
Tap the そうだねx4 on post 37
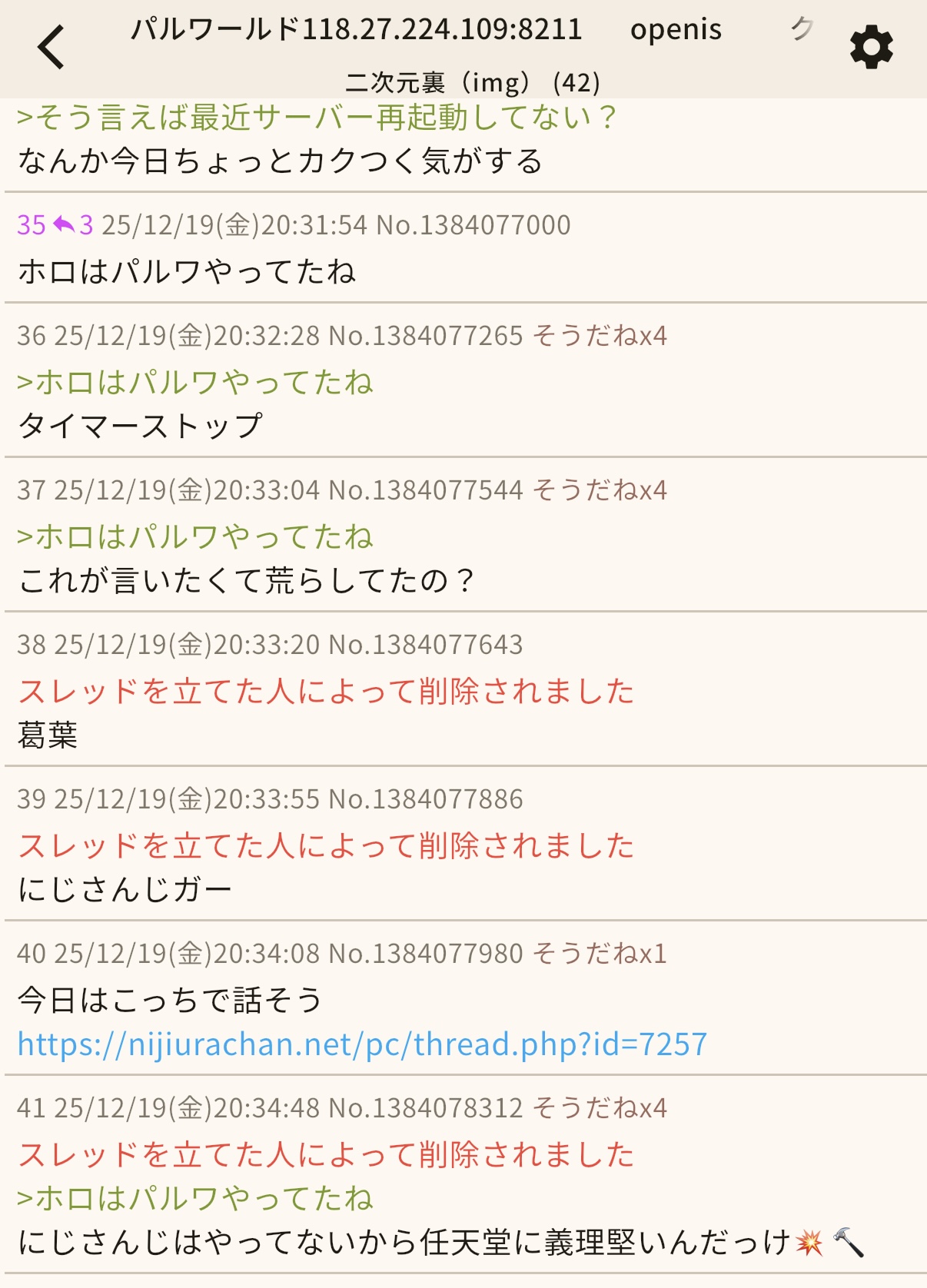[x=600, y=490]
